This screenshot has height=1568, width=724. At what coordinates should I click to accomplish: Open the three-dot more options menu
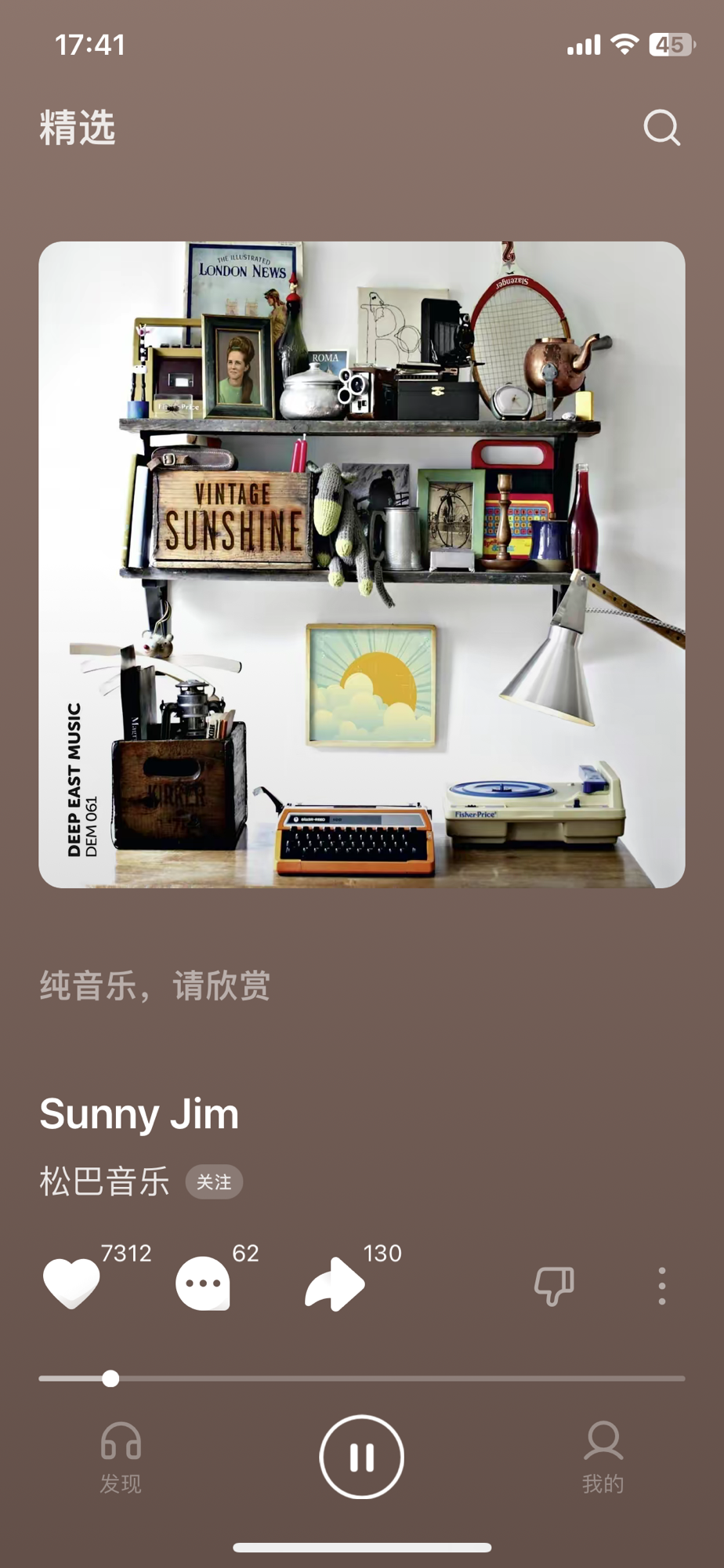pyautogui.click(x=662, y=1286)
